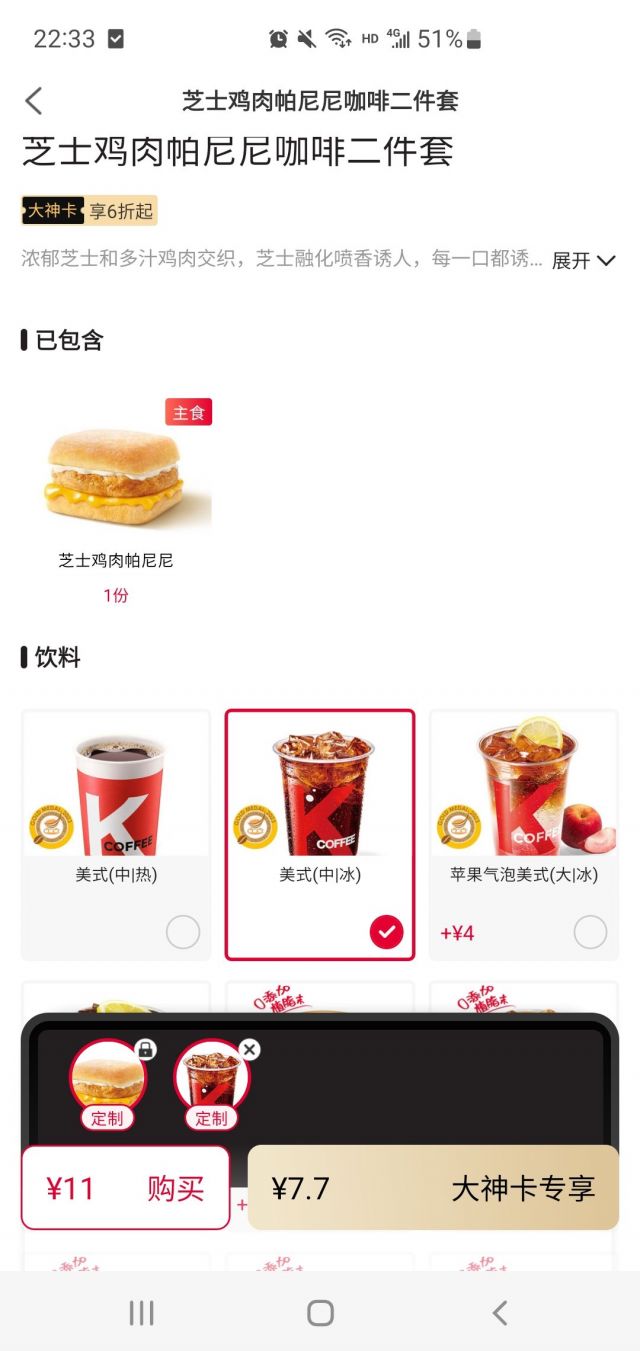Buy the combo for ¥11 with 购买
This screenshot has width=640, height=1351.
(126, 1188)
